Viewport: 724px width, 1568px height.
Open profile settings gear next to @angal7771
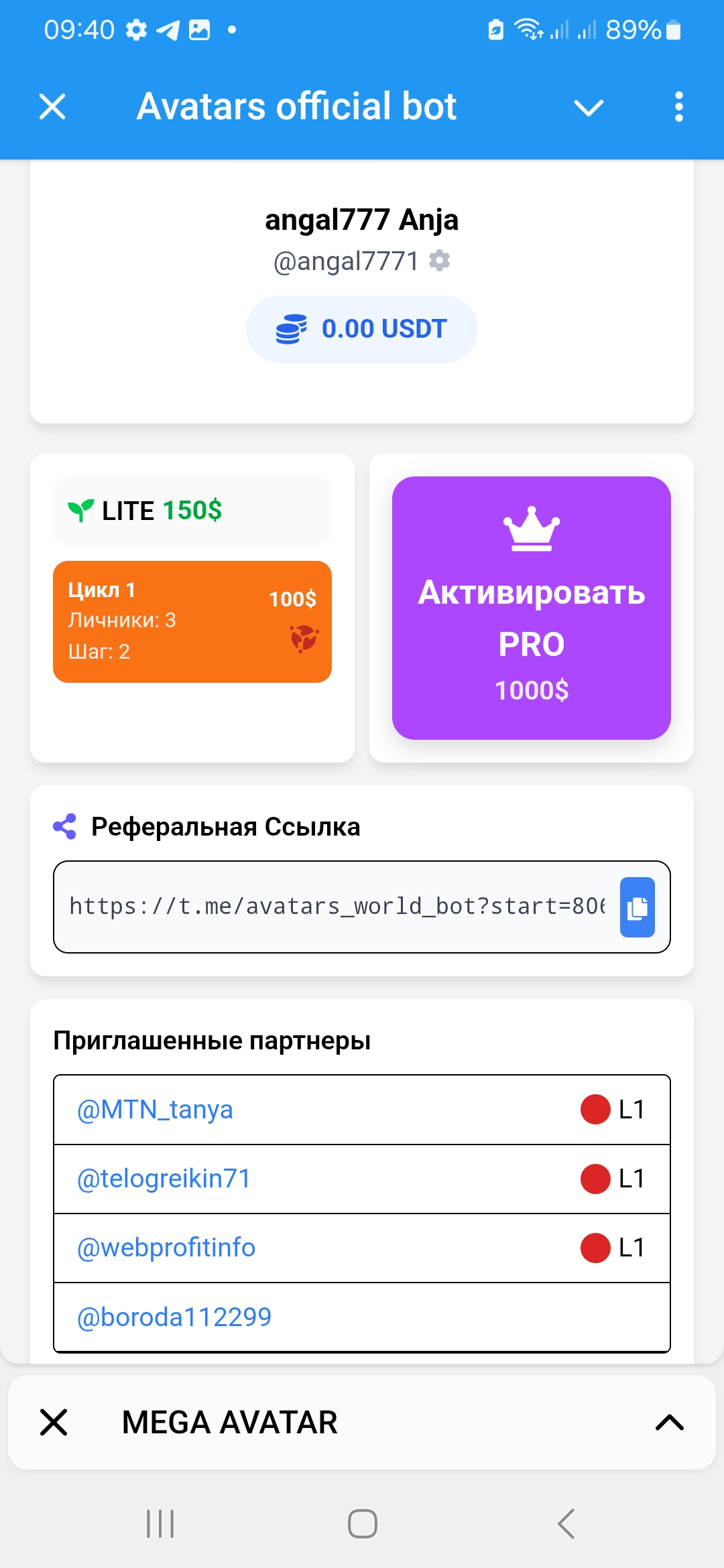[x=440, y=260]
